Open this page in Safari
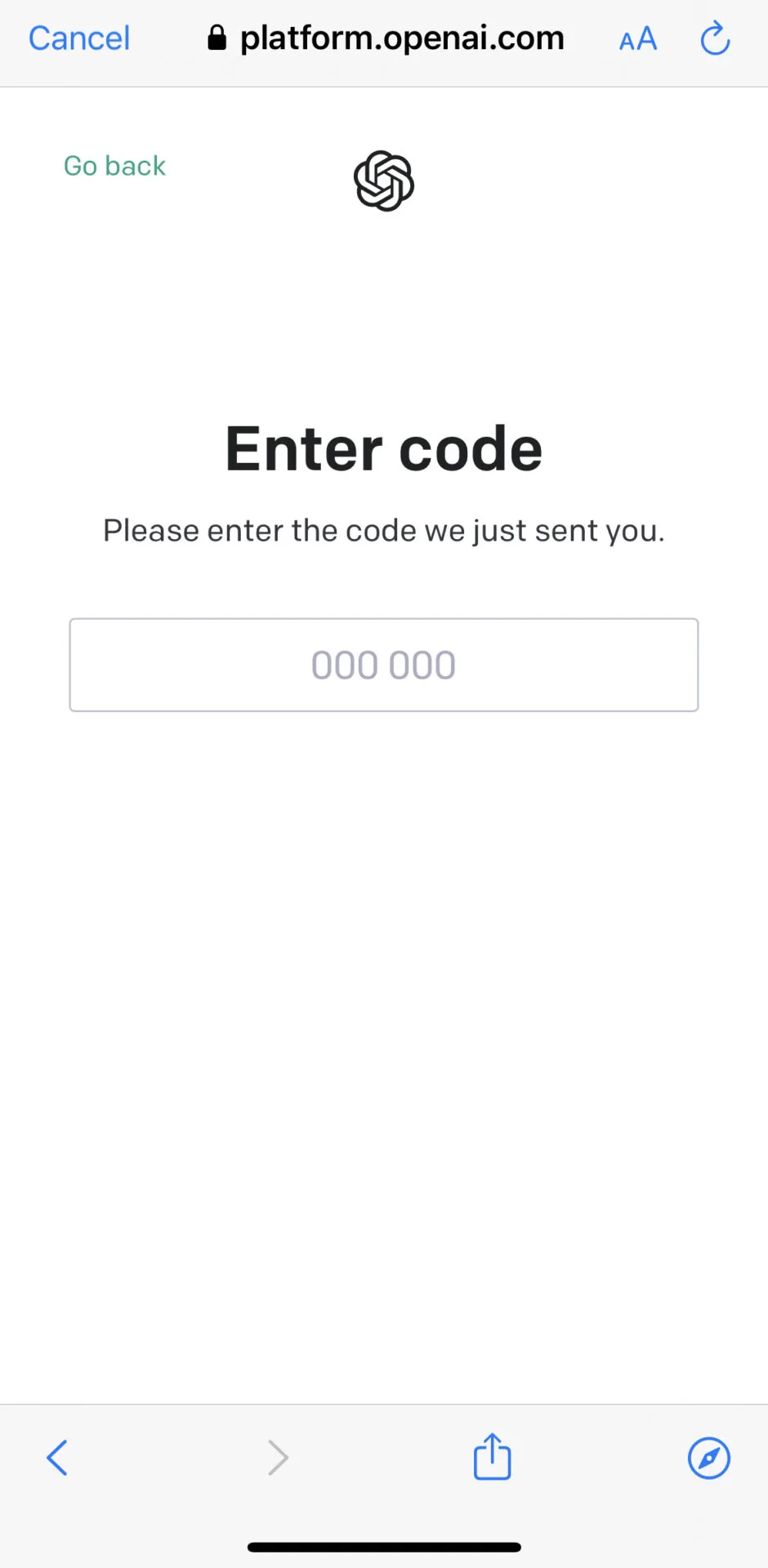This screenshot has width=768, height=1568. coord(708,1458)
